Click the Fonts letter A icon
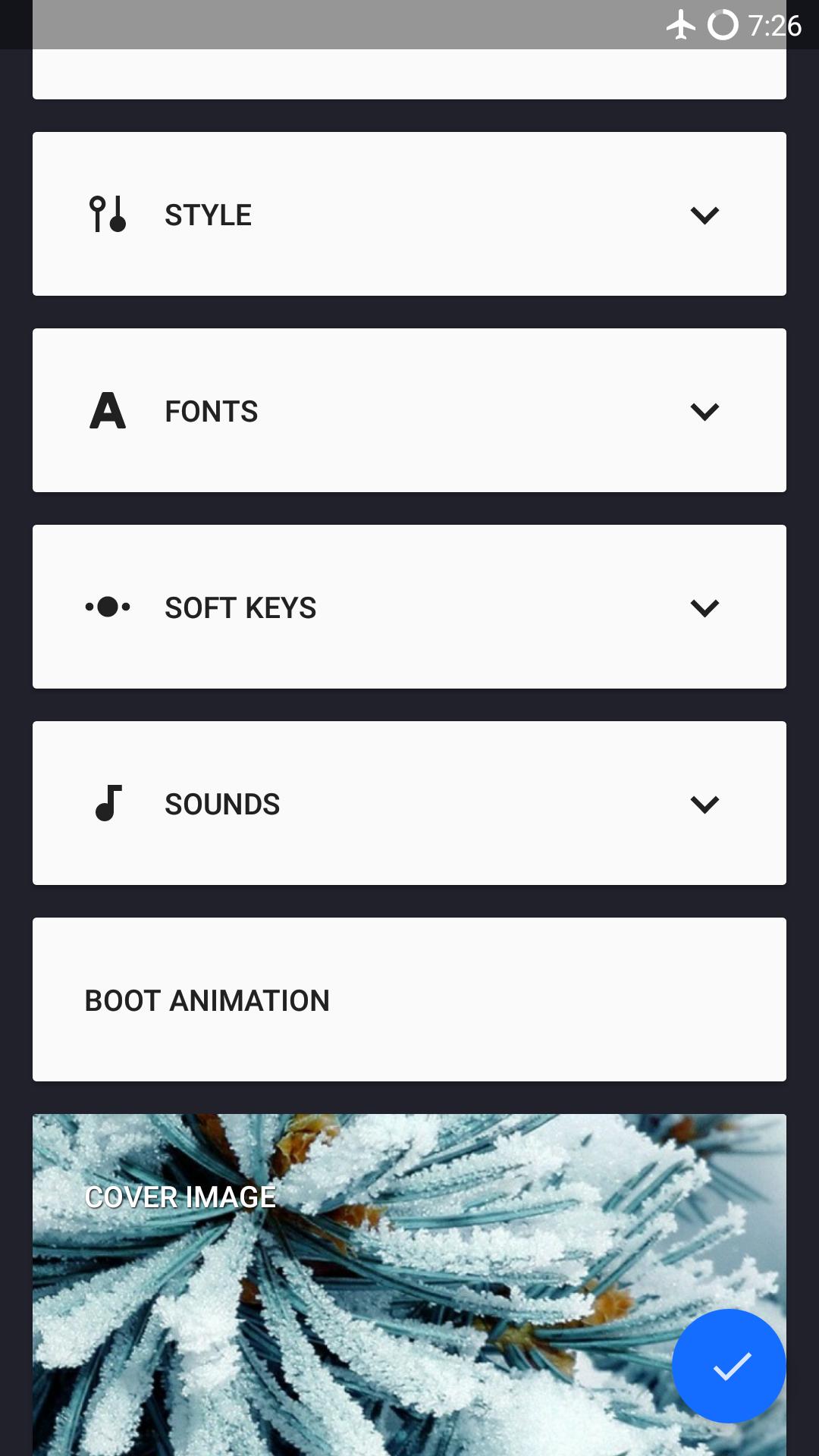 pyautogui.click(x=107, y=410)
